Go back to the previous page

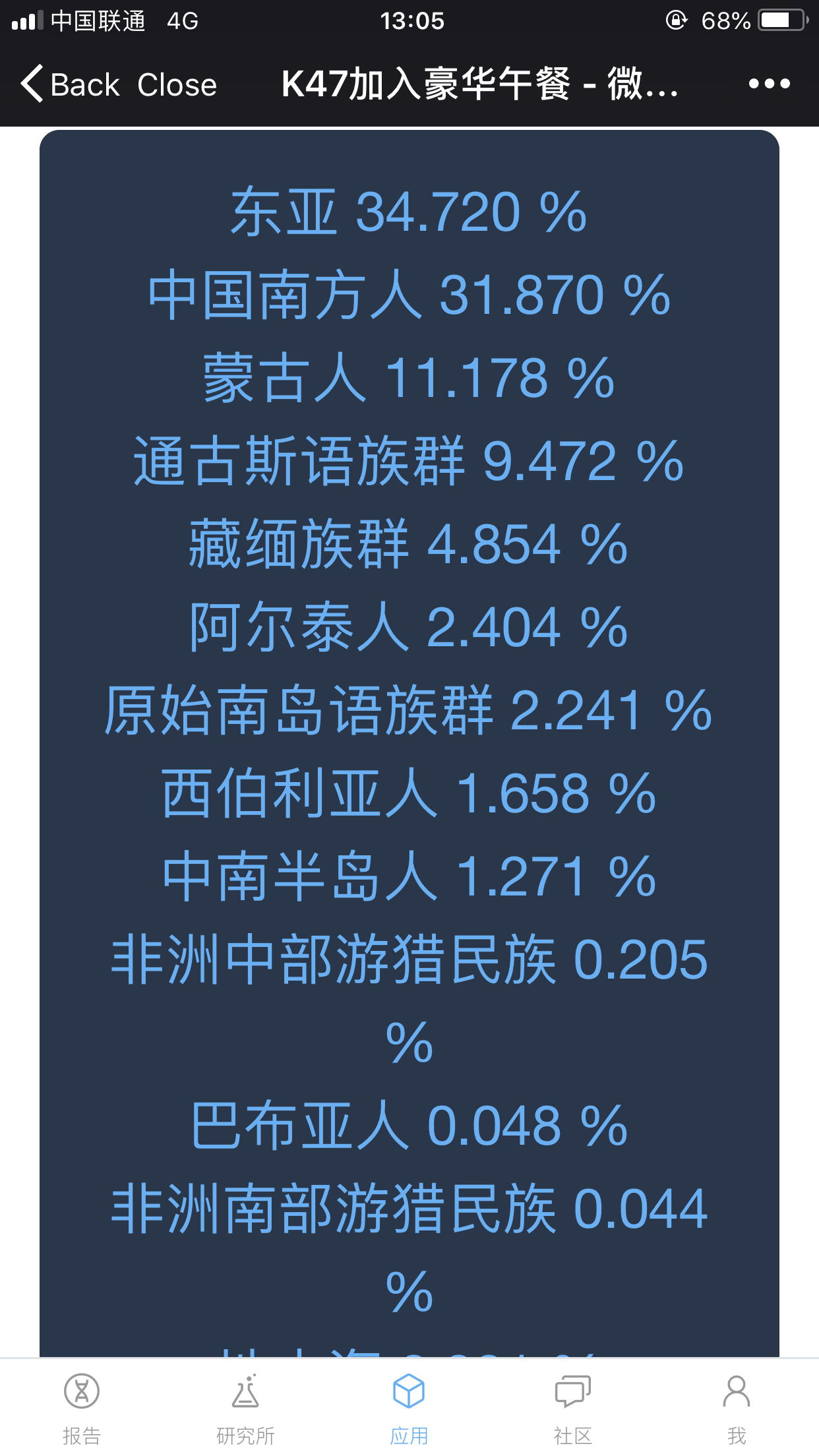click(x=70, y=84)
